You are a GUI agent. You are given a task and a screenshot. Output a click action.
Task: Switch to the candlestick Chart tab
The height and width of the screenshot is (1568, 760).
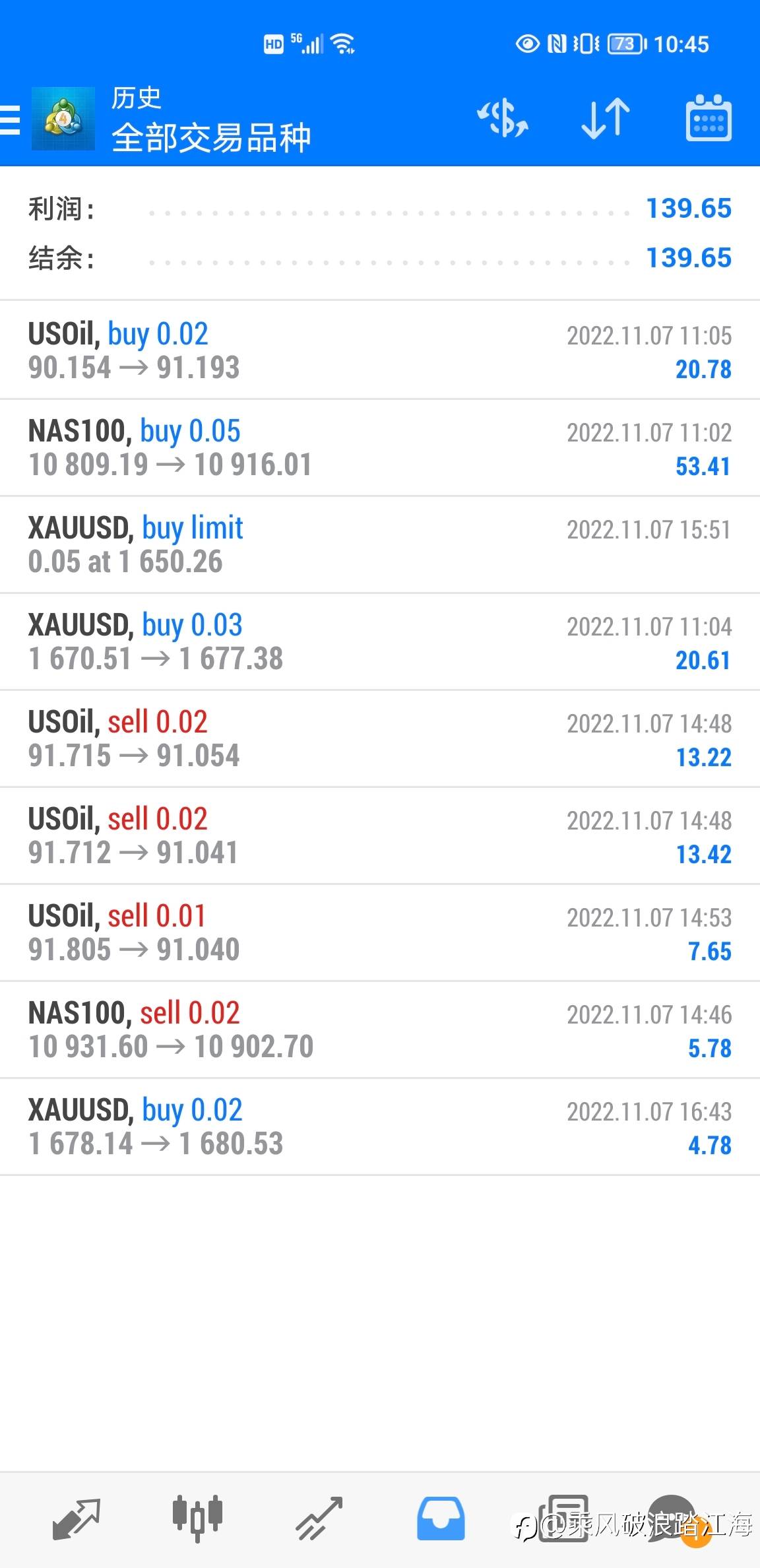(197, 1519)
